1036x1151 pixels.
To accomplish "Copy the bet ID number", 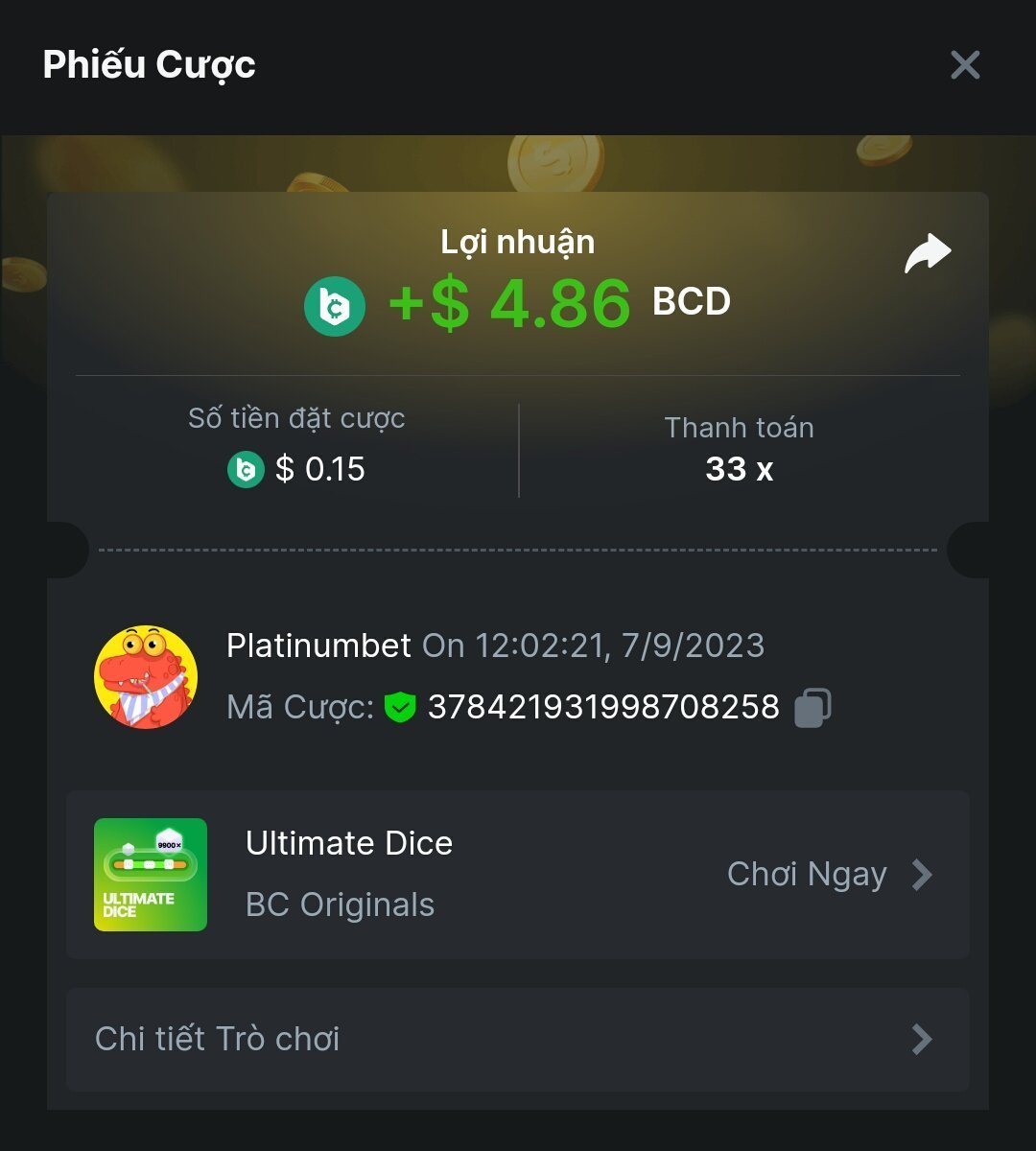I will [812, 708].
